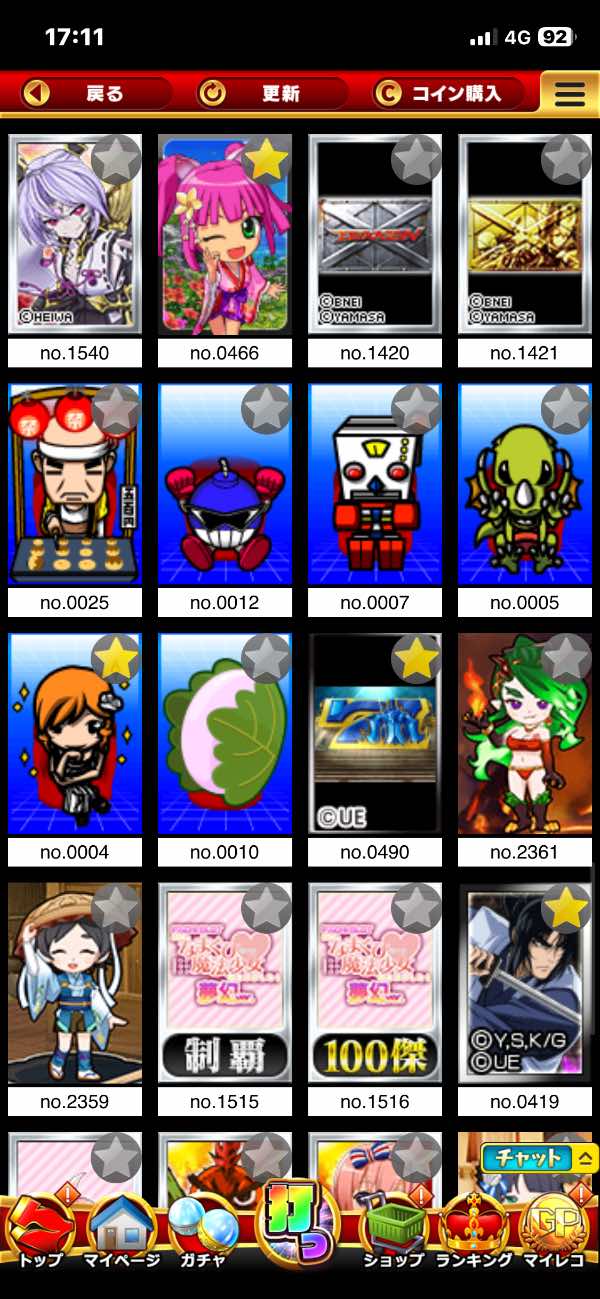
Task: Star card no.0012
Action: point(266,409)
